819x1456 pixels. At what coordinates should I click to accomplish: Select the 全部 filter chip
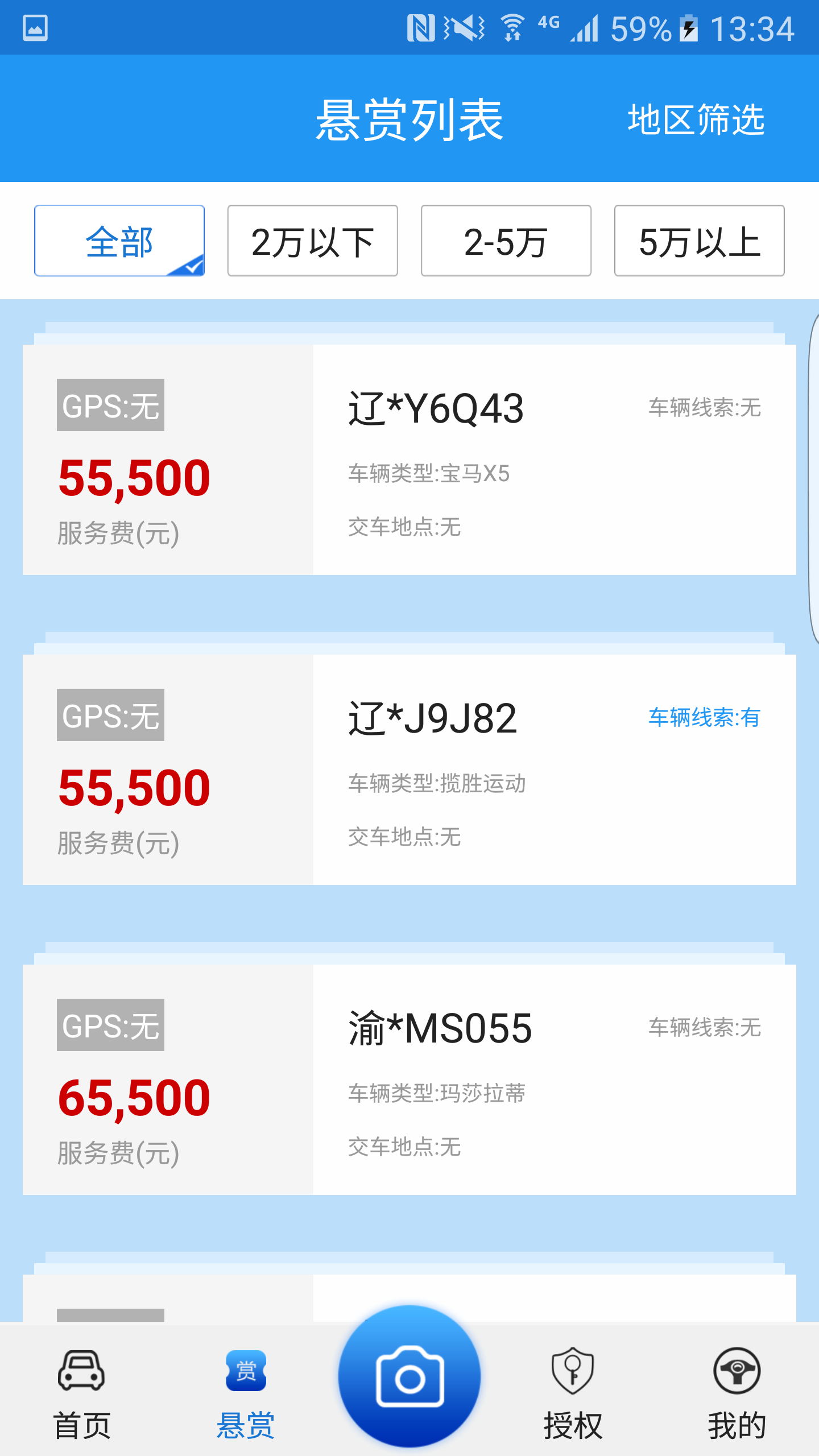pos(119,241)
